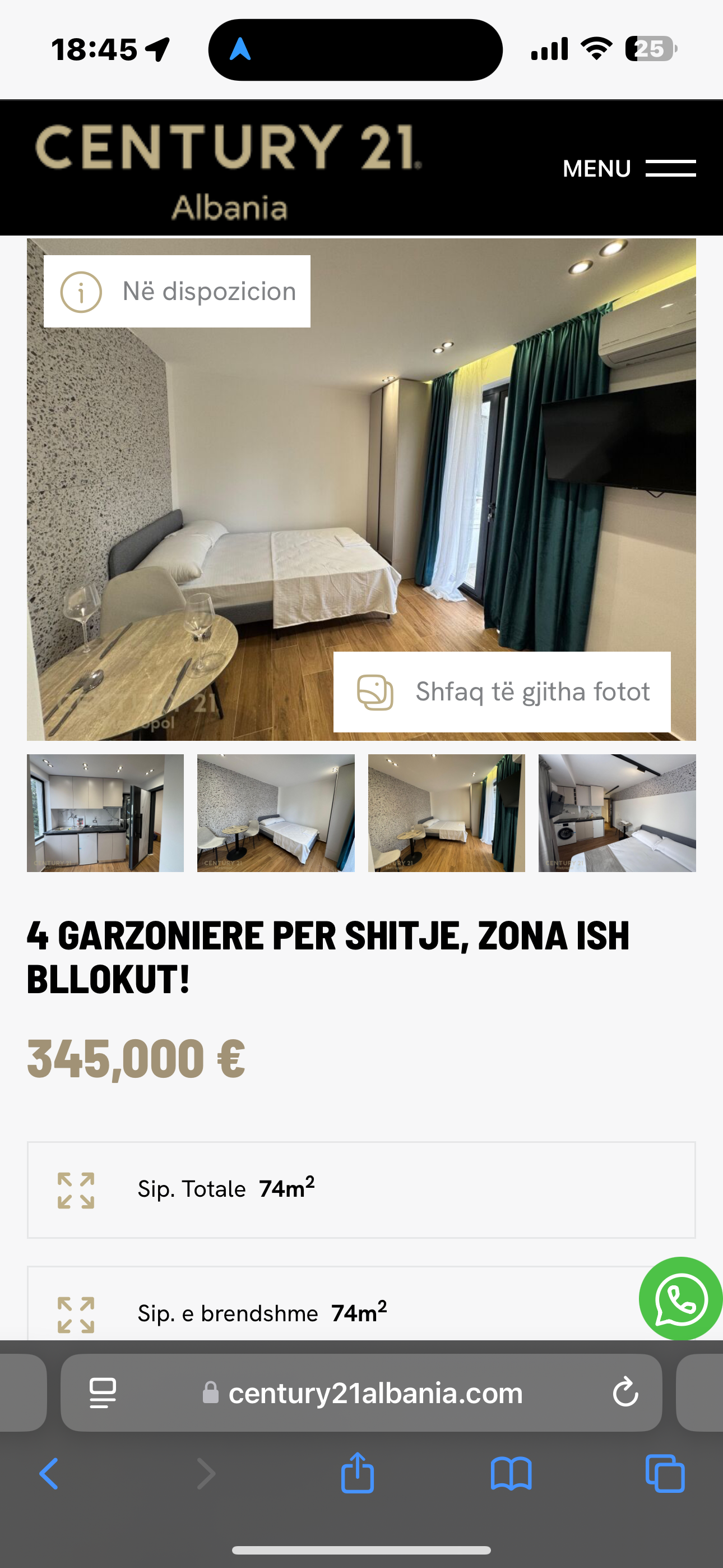
Task: Go back to previous page
Action: click(x=49, y=1474)
